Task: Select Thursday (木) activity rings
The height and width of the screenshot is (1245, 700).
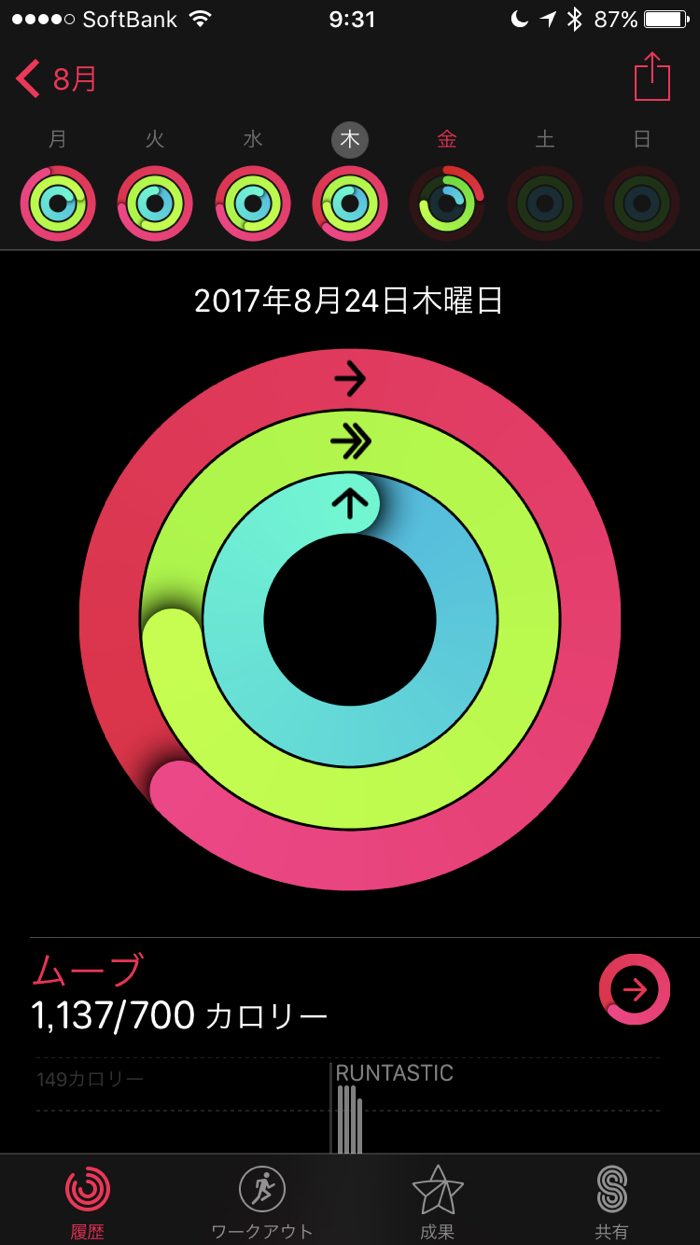Action: coord(350,204)
